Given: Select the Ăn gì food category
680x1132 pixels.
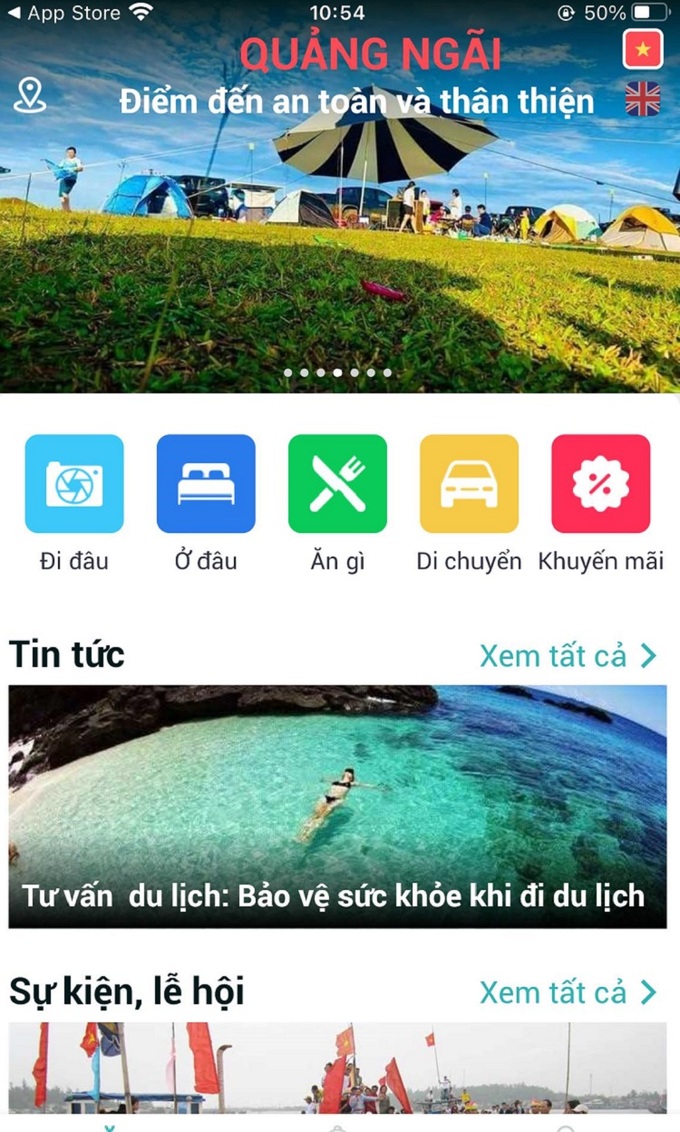Looking at the screenshot, I should pos(337,484).
